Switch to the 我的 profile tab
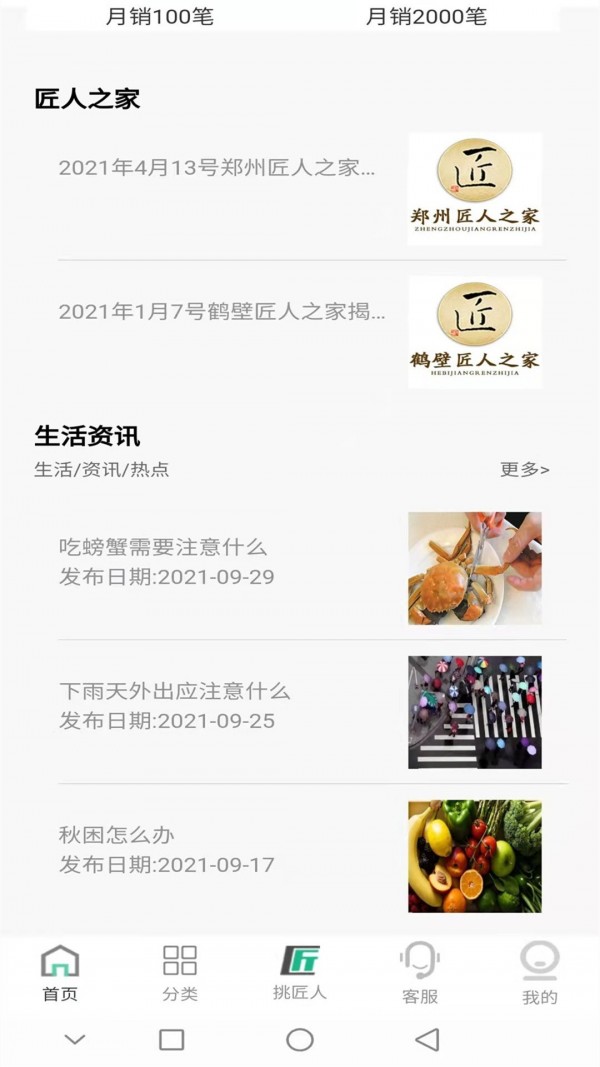Image resolution: width=600 pixels, height=1067 pixels. [540, 973]
